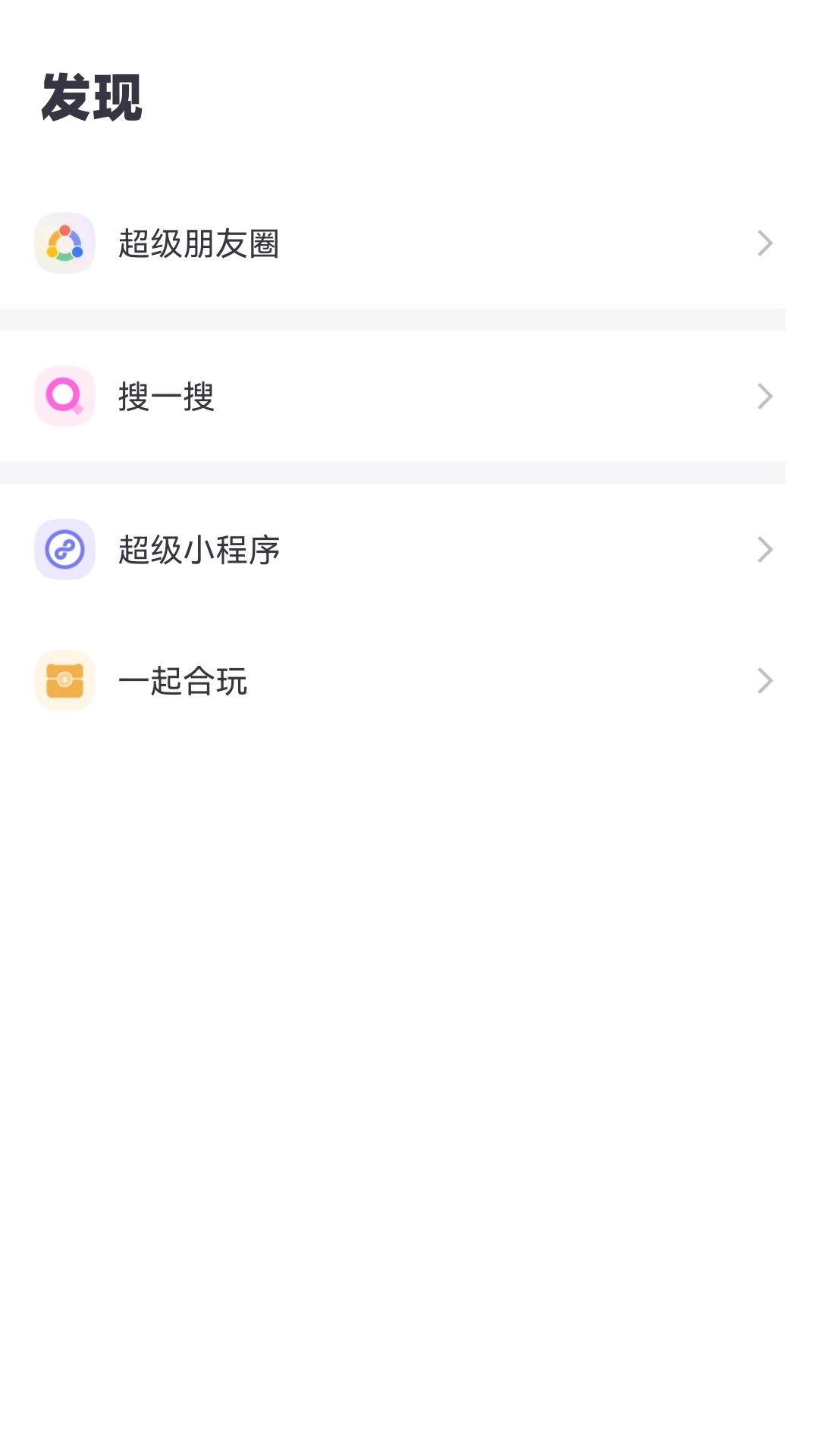Expand 超级小程序 using the chevron
This screenshot has width=819, height=1456.
coord(765,550)
